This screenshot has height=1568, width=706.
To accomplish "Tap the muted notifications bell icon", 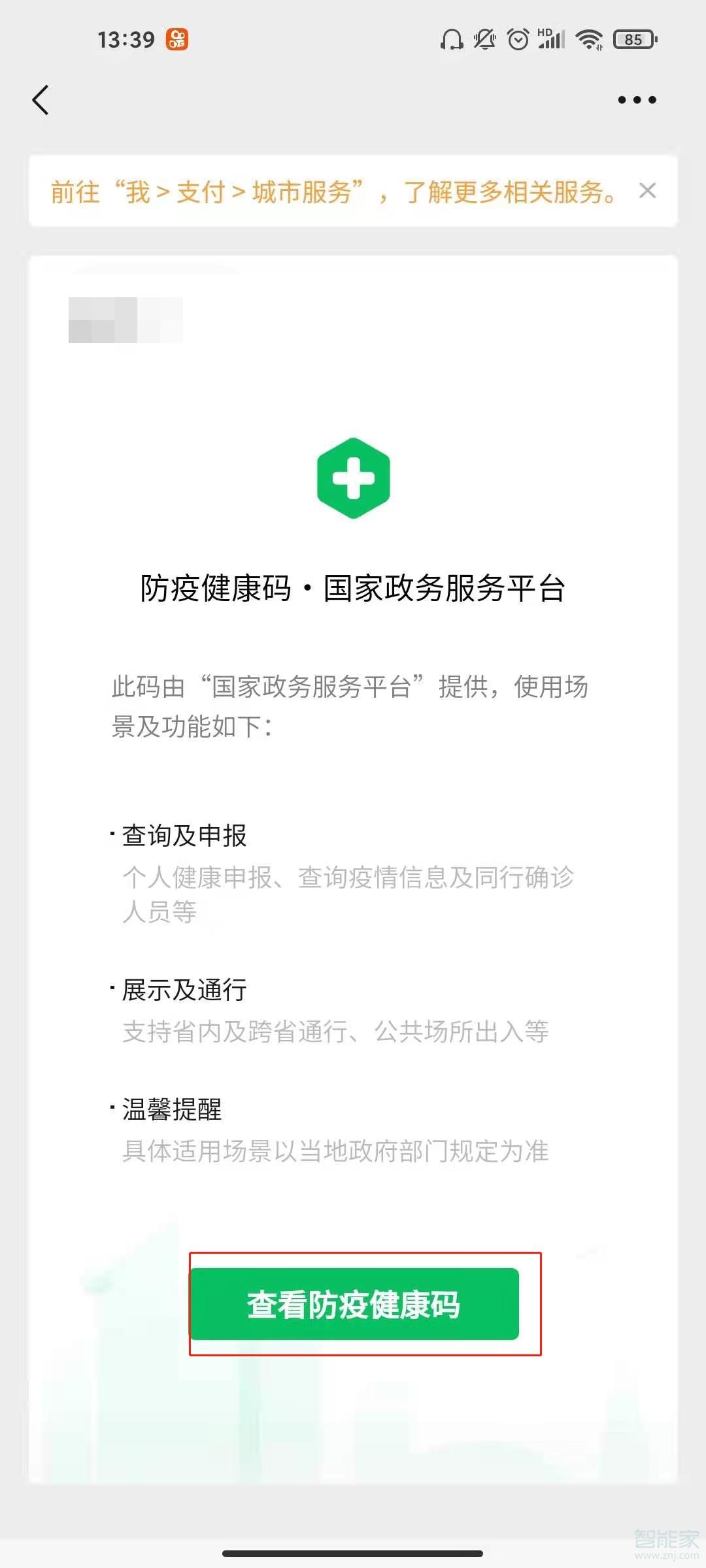I will 484,39.
